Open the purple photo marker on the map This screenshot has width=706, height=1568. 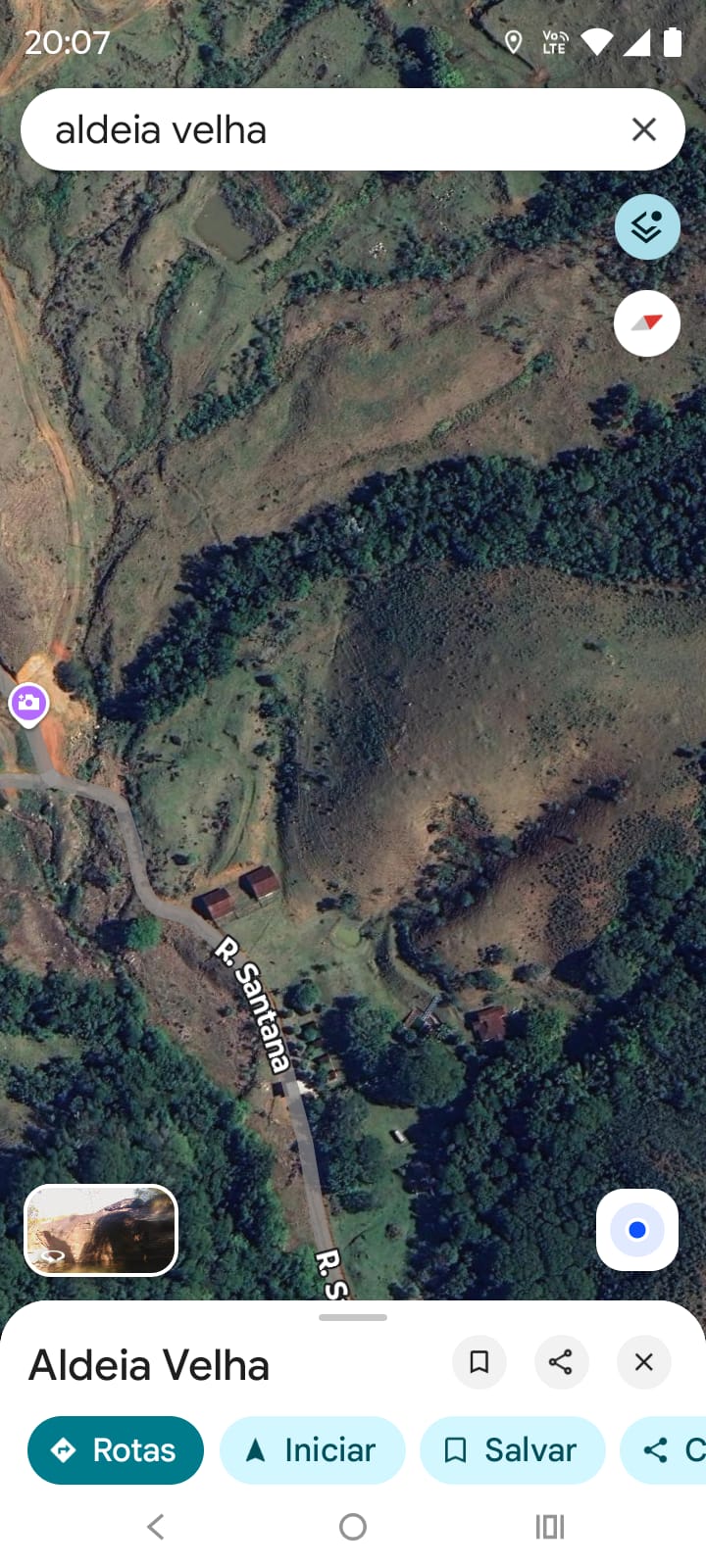coord(28,703)
